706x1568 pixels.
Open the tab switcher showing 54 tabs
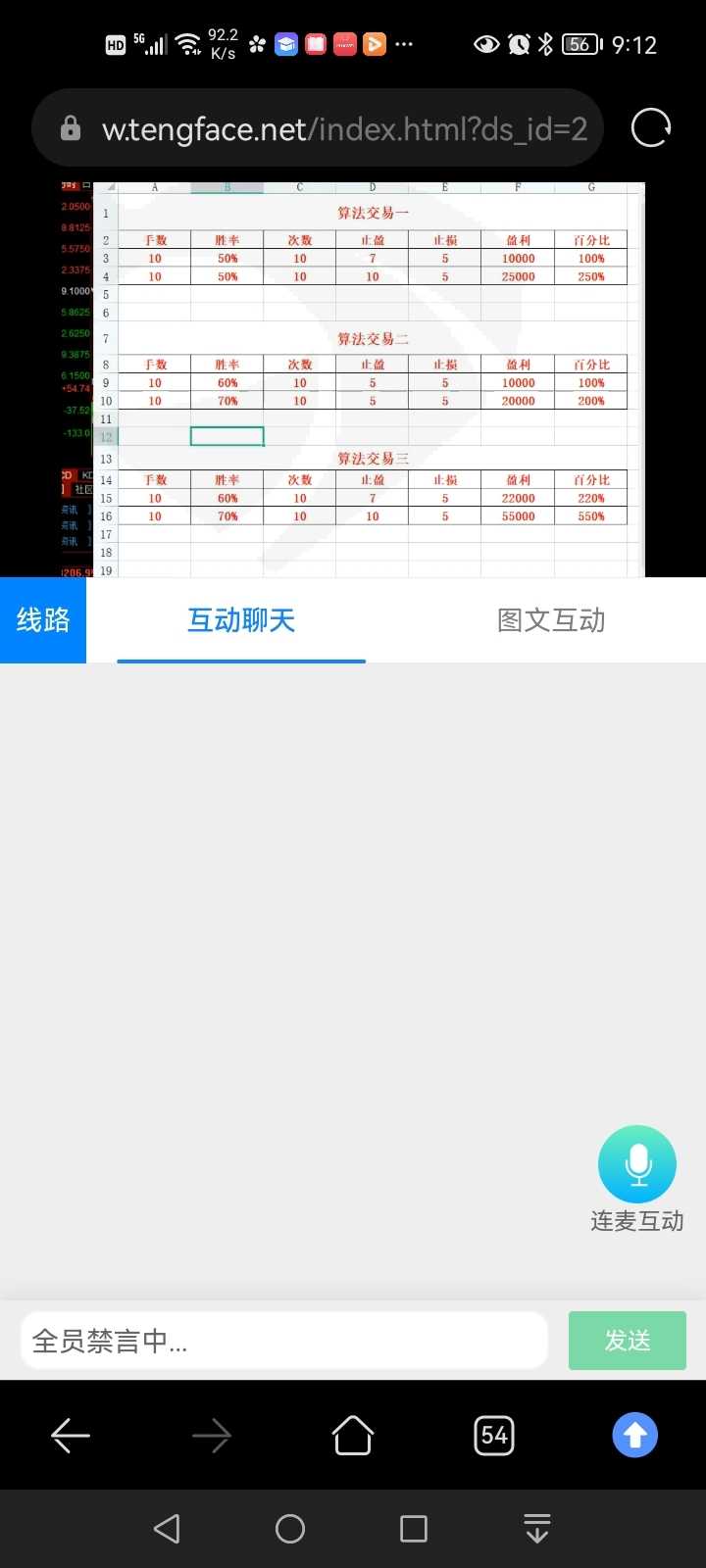494,1436
